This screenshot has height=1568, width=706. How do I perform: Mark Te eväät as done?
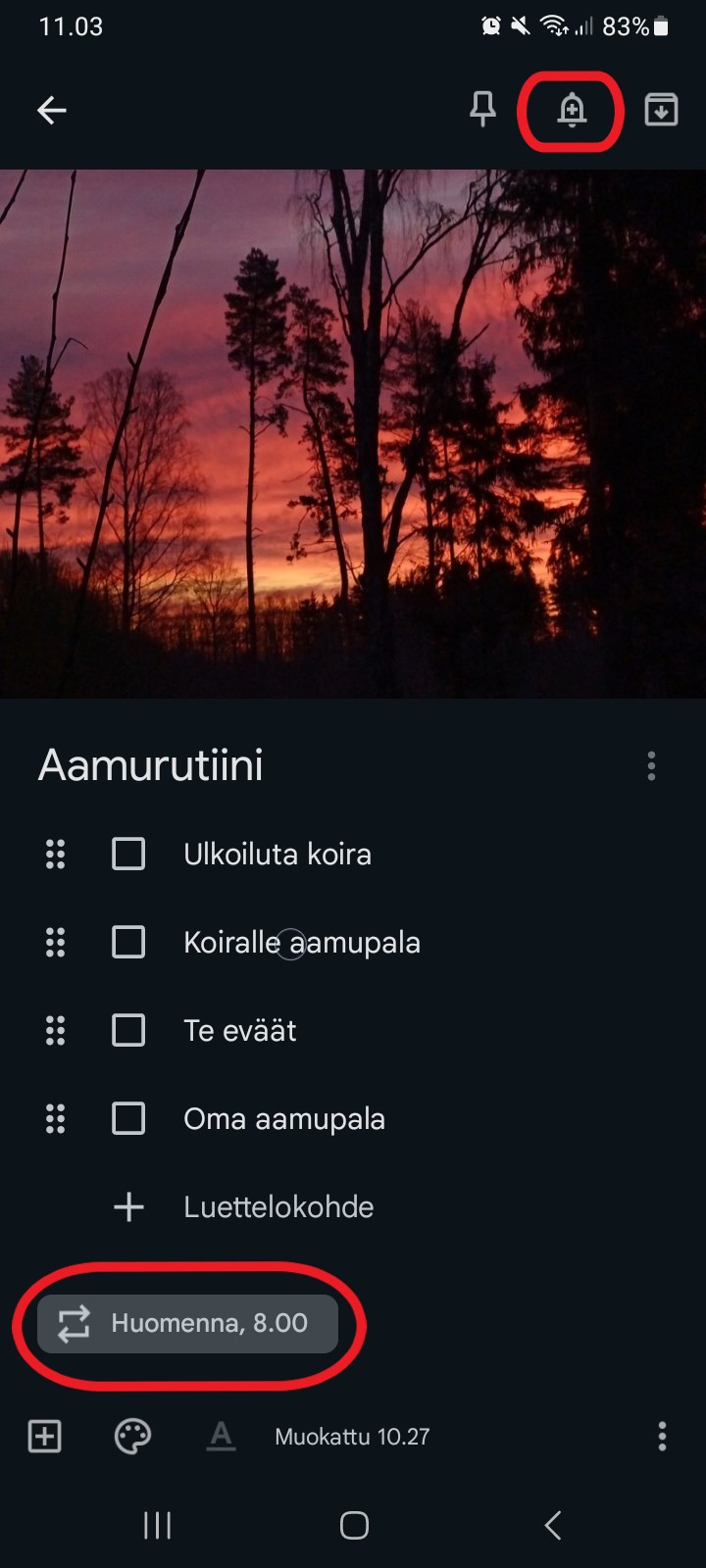pyautogui.click(x=128, y=1030)
